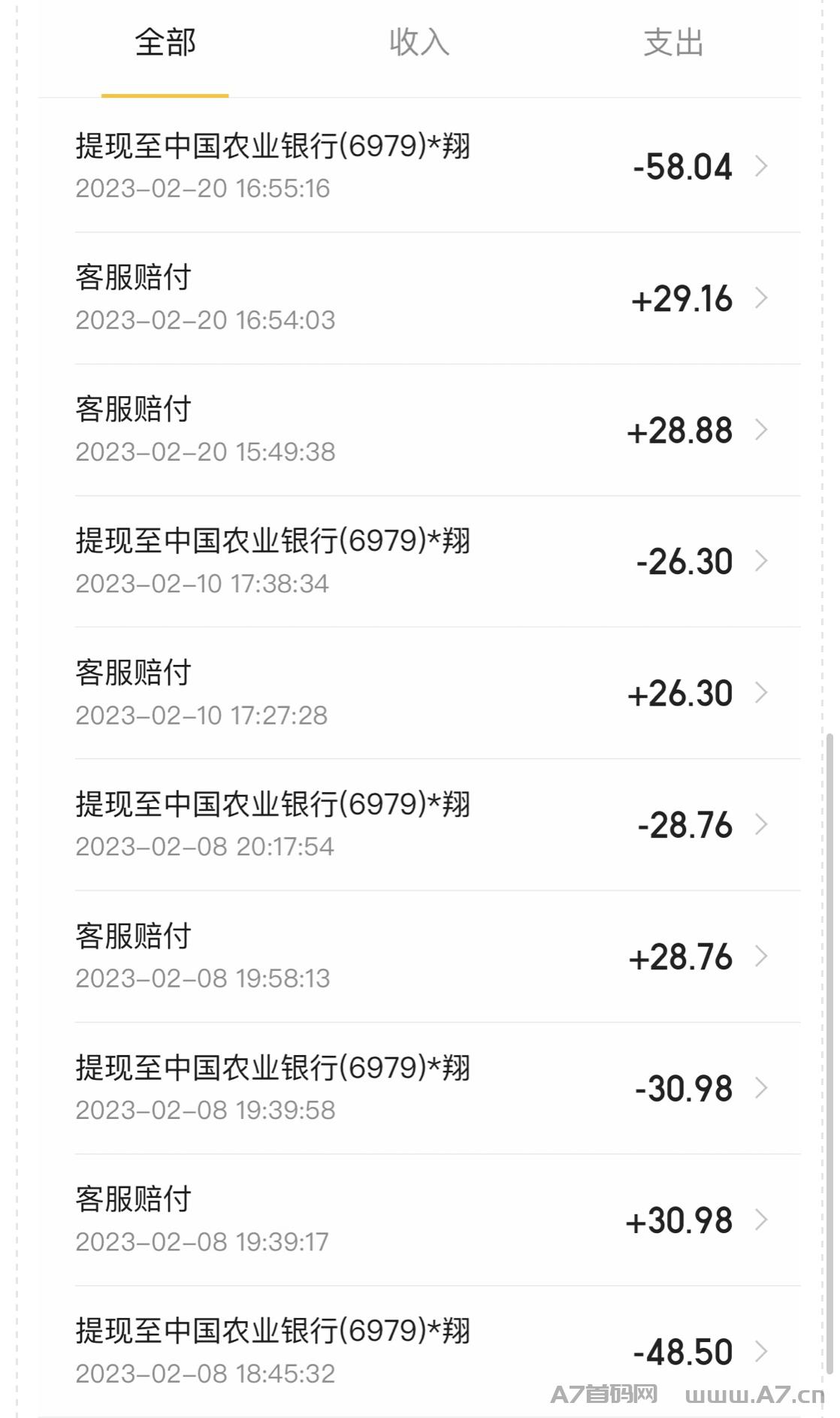Open the -48.50 withdrawal record
Image resolution: width=840 pixels, height=1418 pixels.
click(421, 1351)
